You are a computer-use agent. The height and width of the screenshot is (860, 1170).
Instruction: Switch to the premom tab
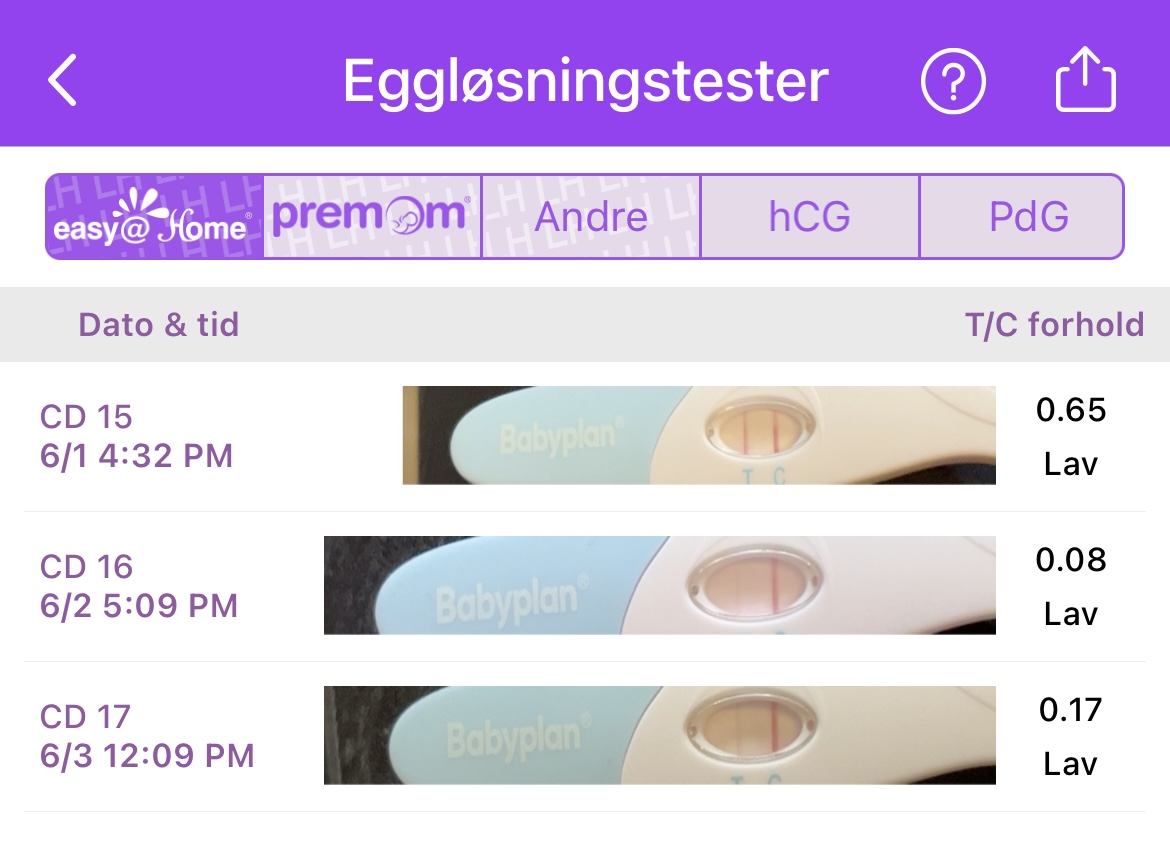[372, 217]
